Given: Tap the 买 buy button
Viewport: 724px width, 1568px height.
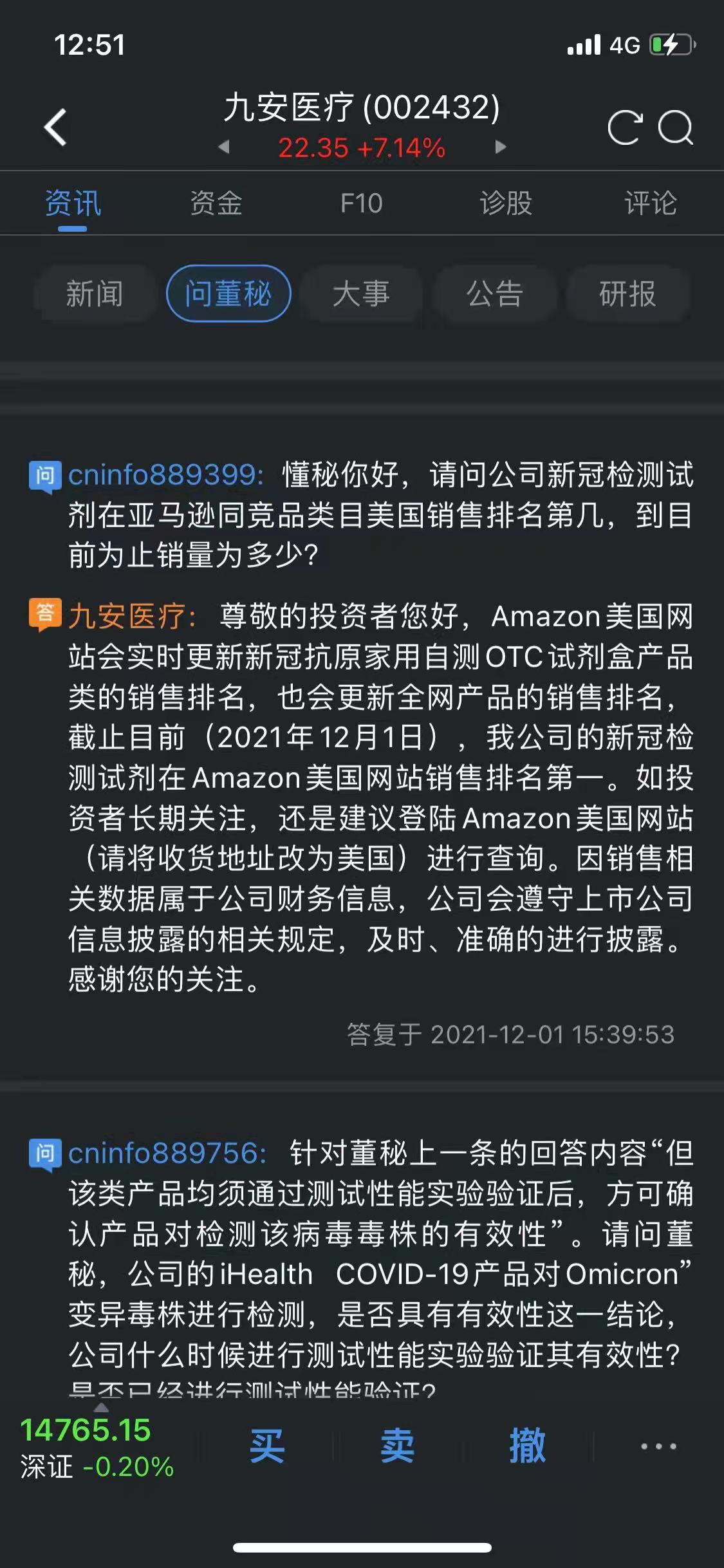Looking at the screenshot, I should click(267, 1446).
